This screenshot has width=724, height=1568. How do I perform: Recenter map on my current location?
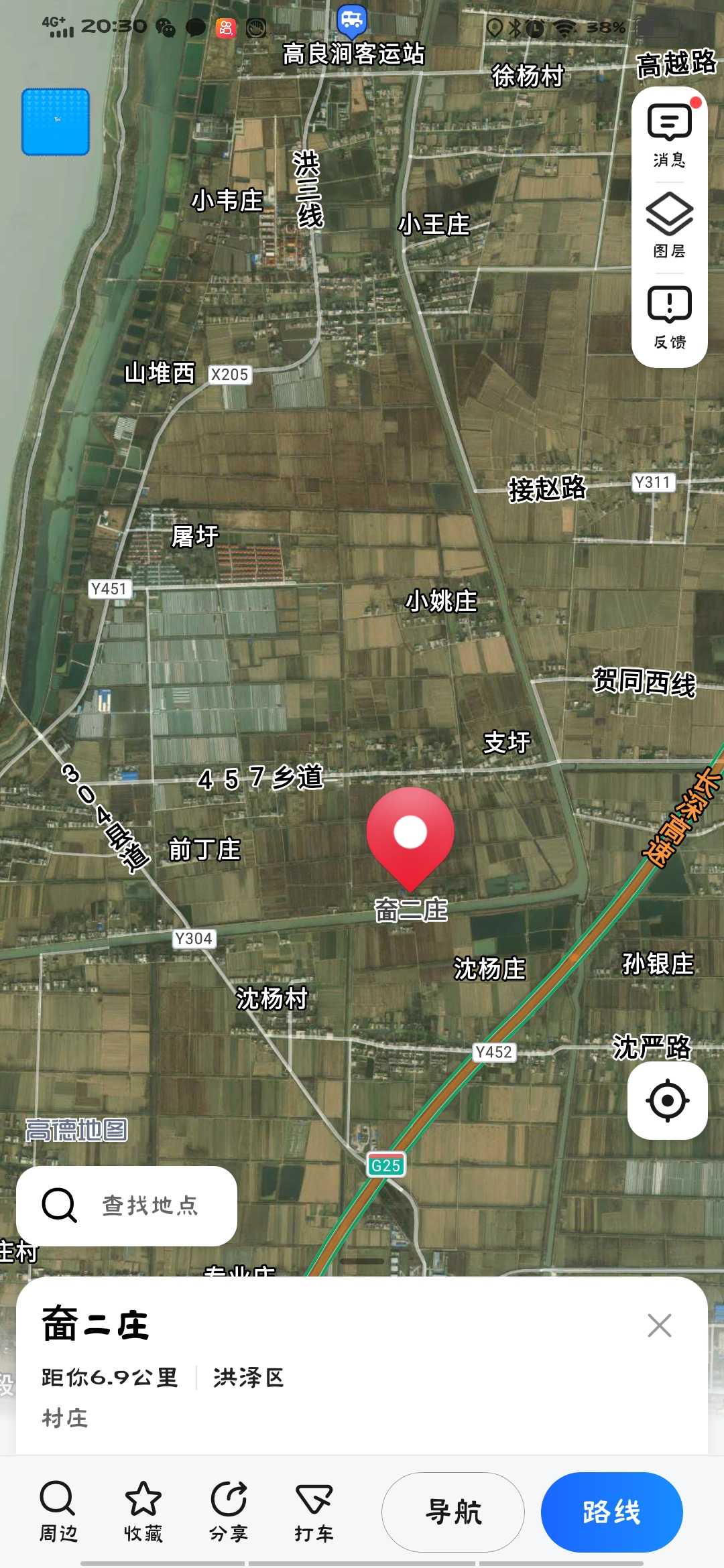(x=668, y=1100)
